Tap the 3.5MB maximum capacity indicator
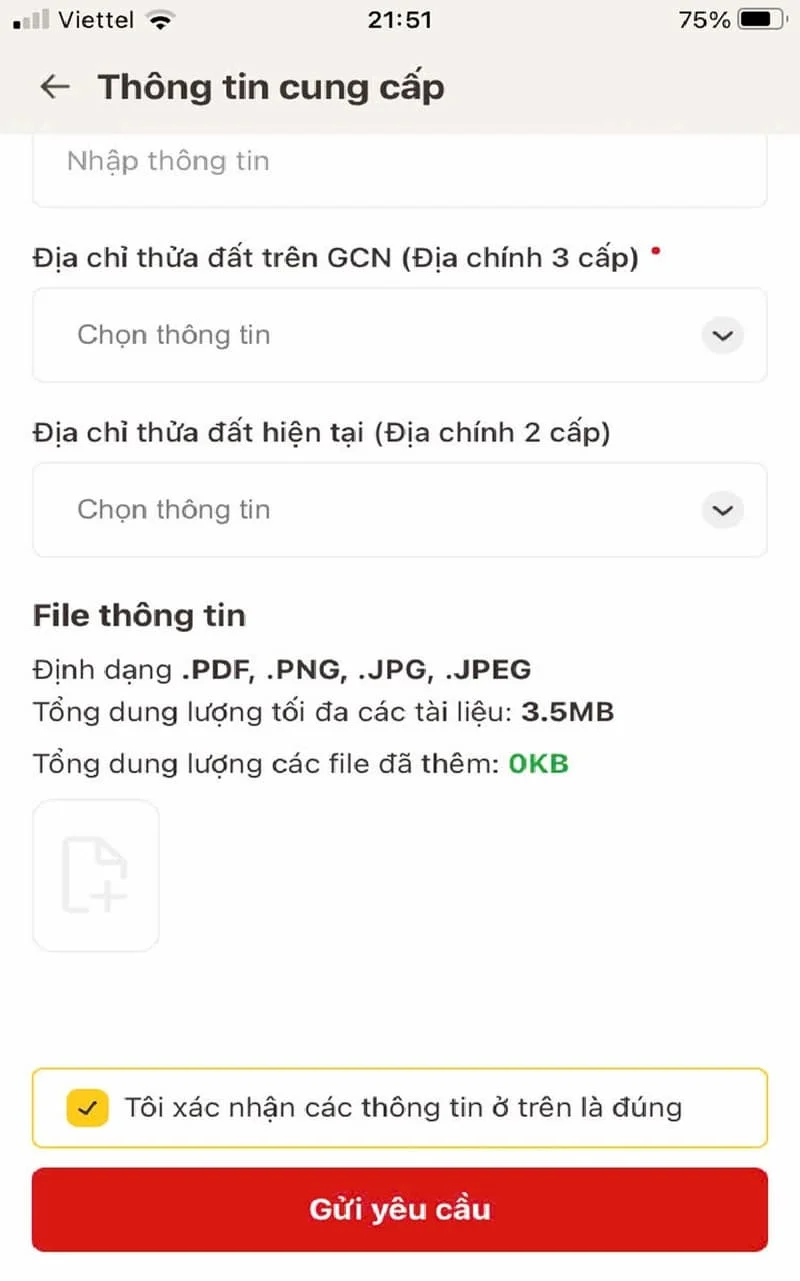 click(568, 711)
